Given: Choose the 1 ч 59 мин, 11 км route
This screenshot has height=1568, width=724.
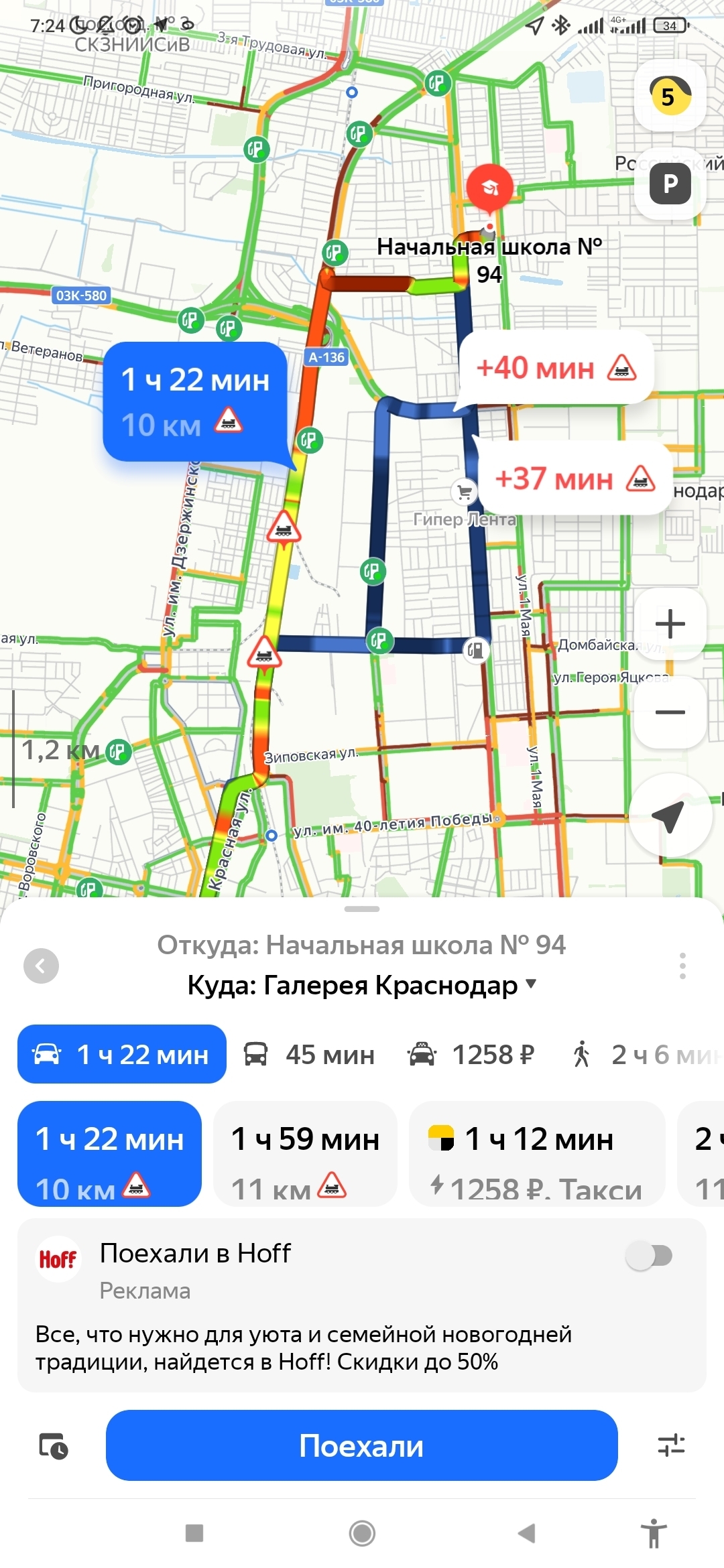Looking at the screenshot, I should coord(305,1153).
